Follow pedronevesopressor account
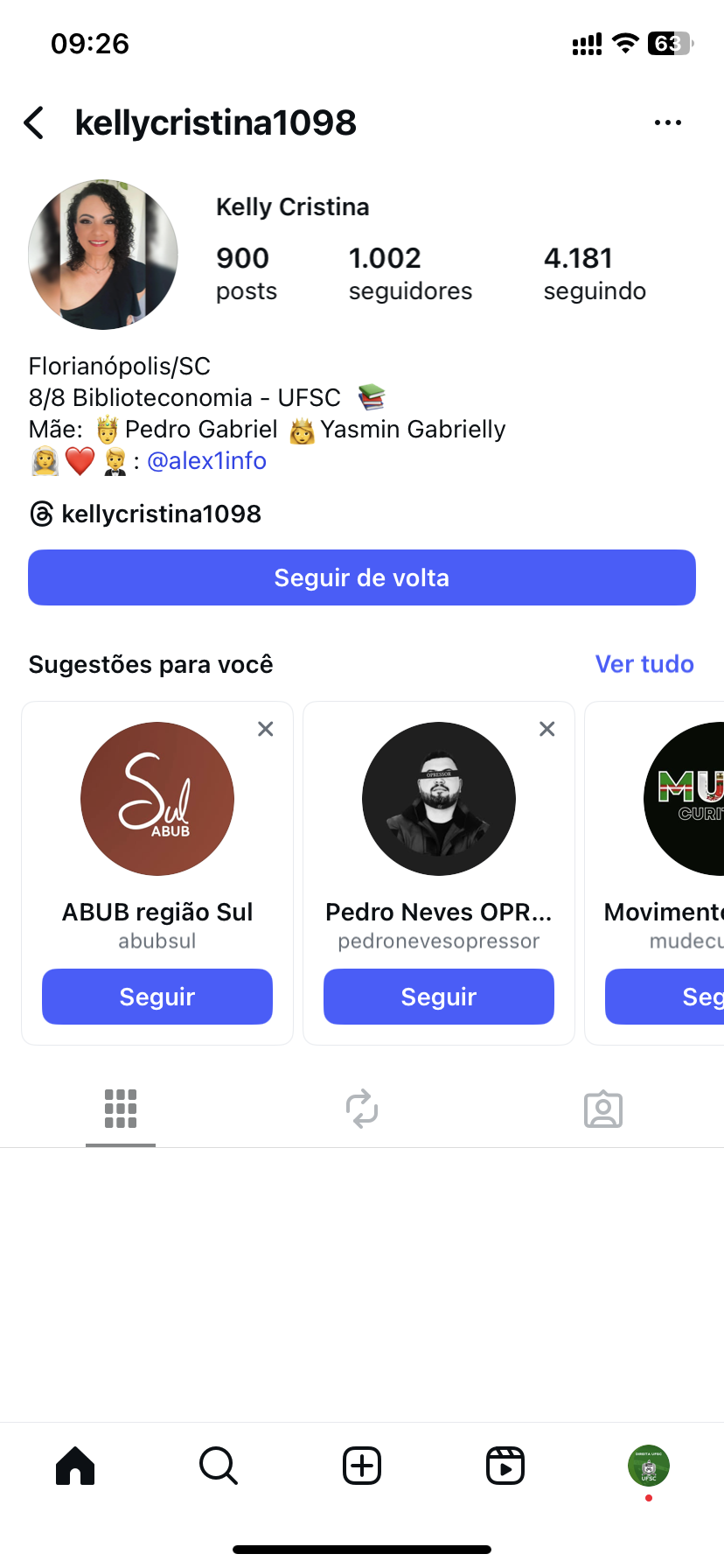 pyautogui.click(x=439, y=997)
